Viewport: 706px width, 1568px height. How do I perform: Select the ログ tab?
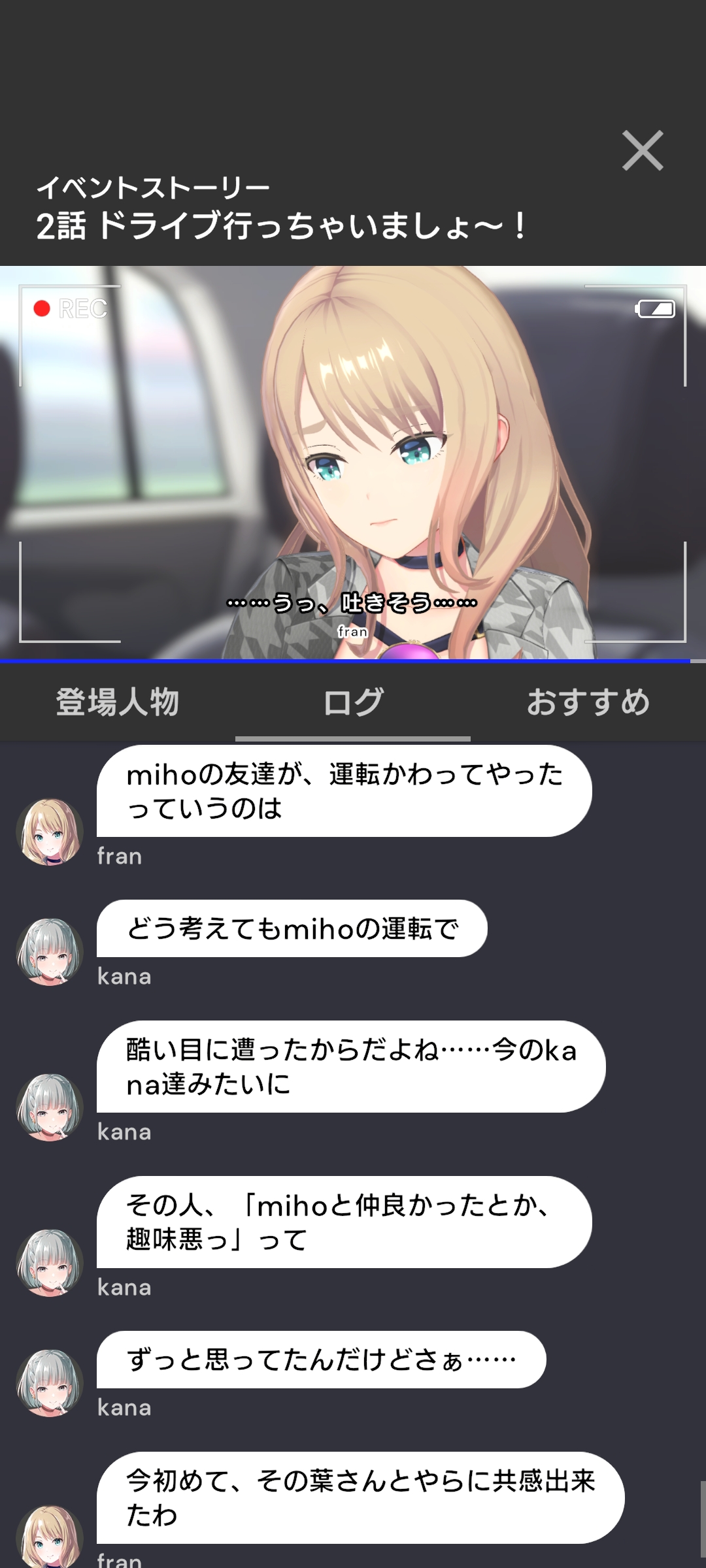click(353, 703)
